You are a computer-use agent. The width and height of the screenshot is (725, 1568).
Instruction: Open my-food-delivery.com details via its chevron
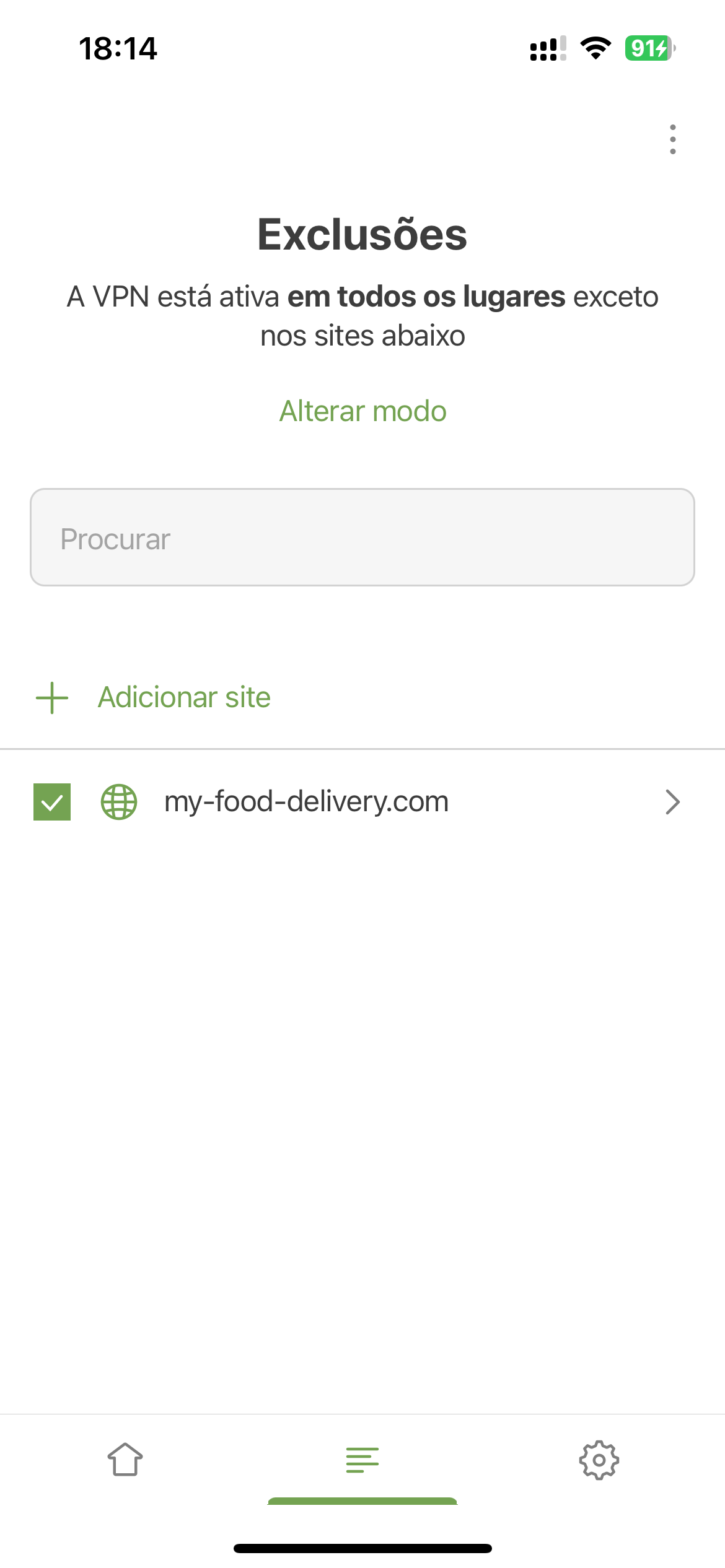tap(672, 802)
